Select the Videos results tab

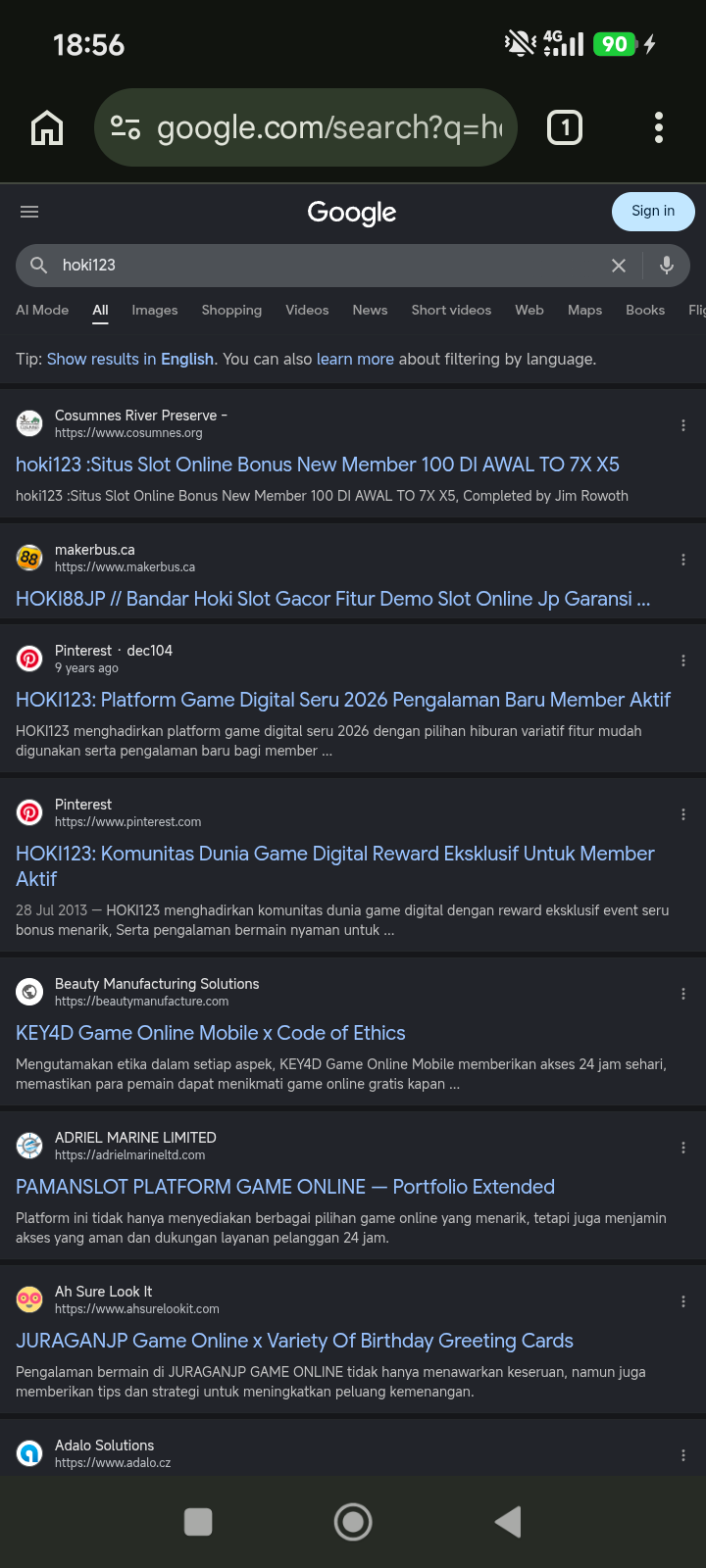coord(307,310)
